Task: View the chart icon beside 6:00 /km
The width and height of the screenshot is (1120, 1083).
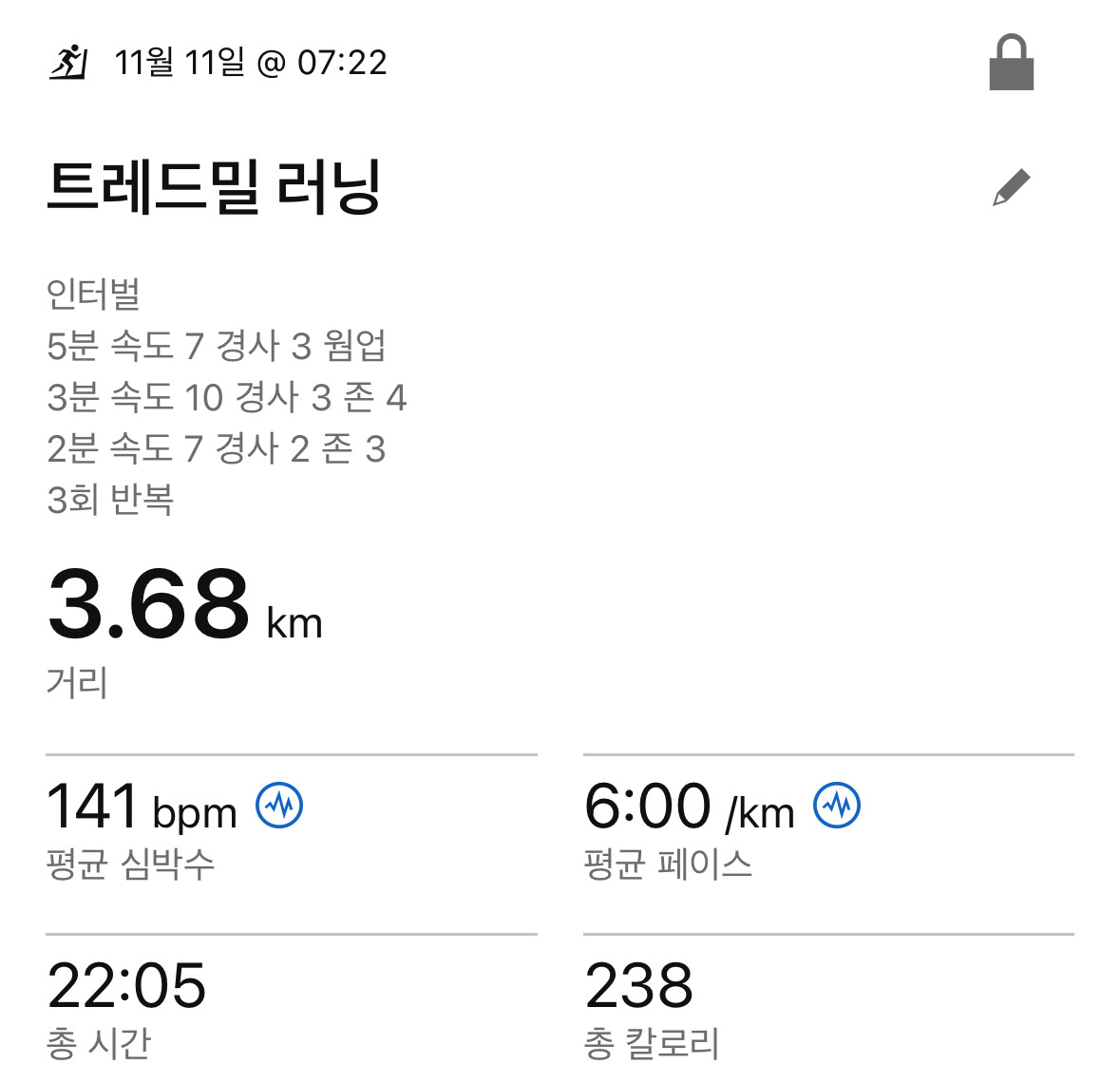Action: coord(837,806)
